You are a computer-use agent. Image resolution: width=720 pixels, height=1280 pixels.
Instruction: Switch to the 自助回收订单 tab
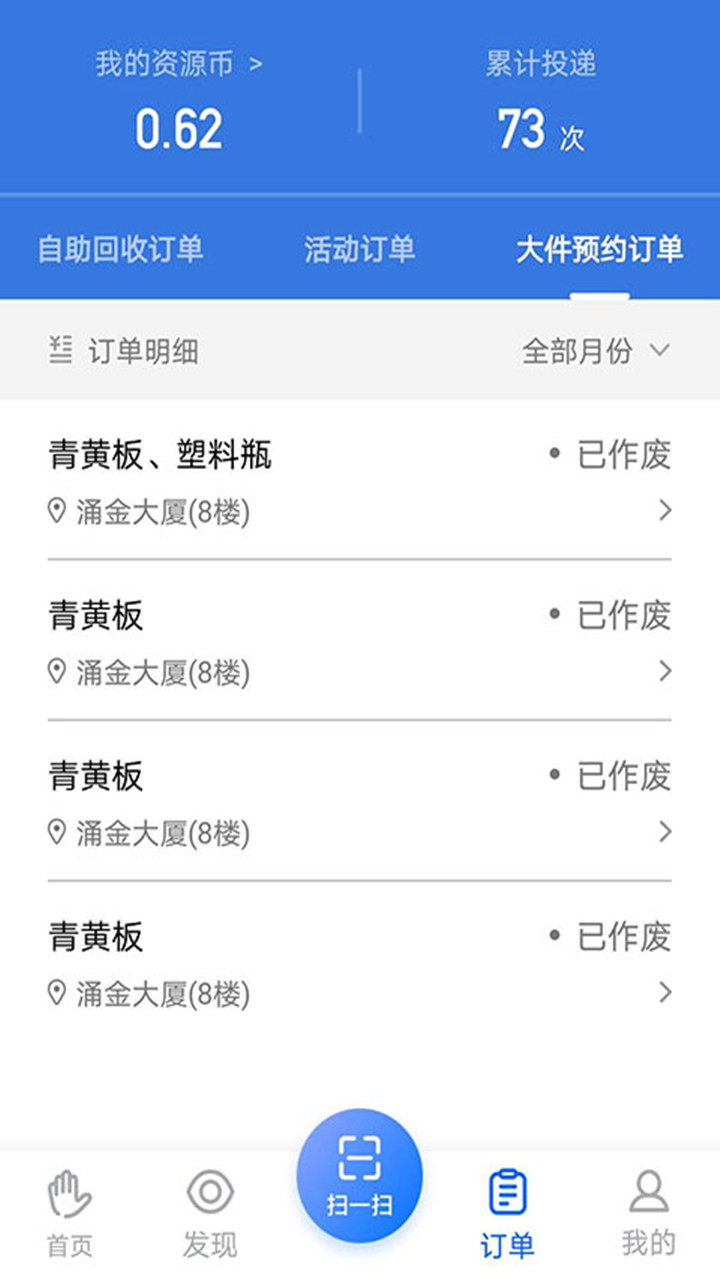point(119,249)
